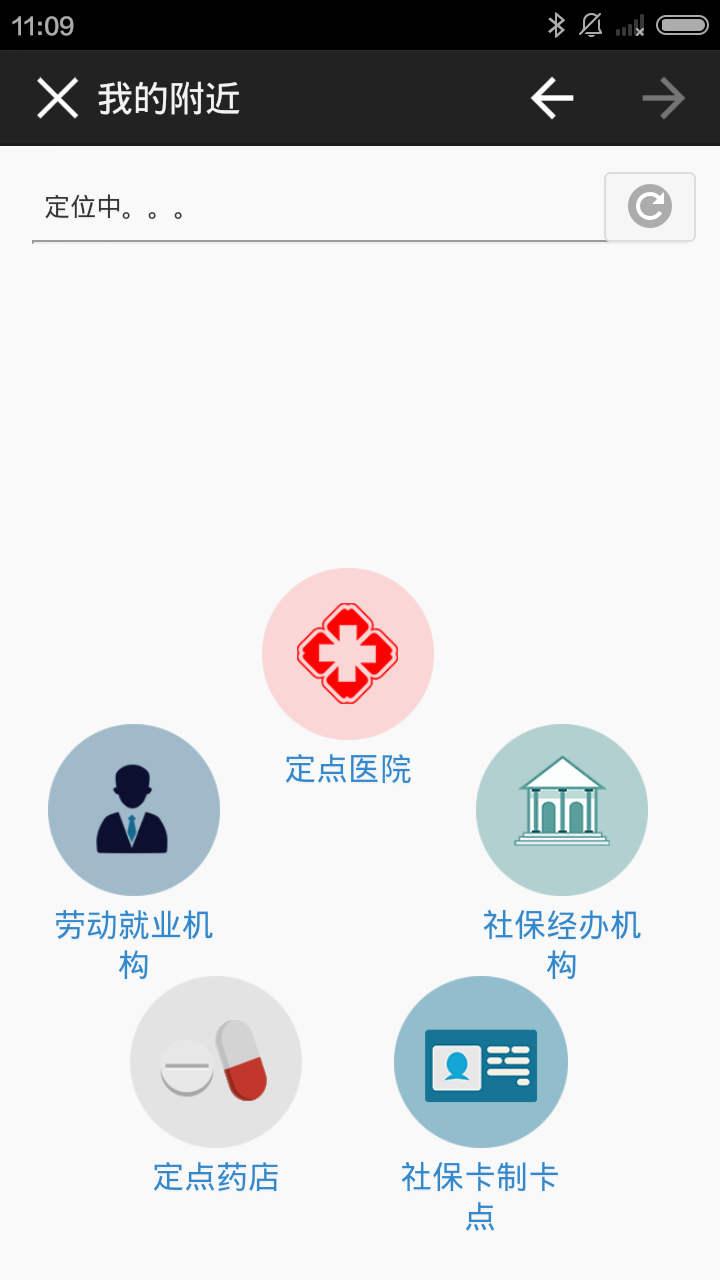
Task: Go back with the left arrow
Action: coord(552,98)
